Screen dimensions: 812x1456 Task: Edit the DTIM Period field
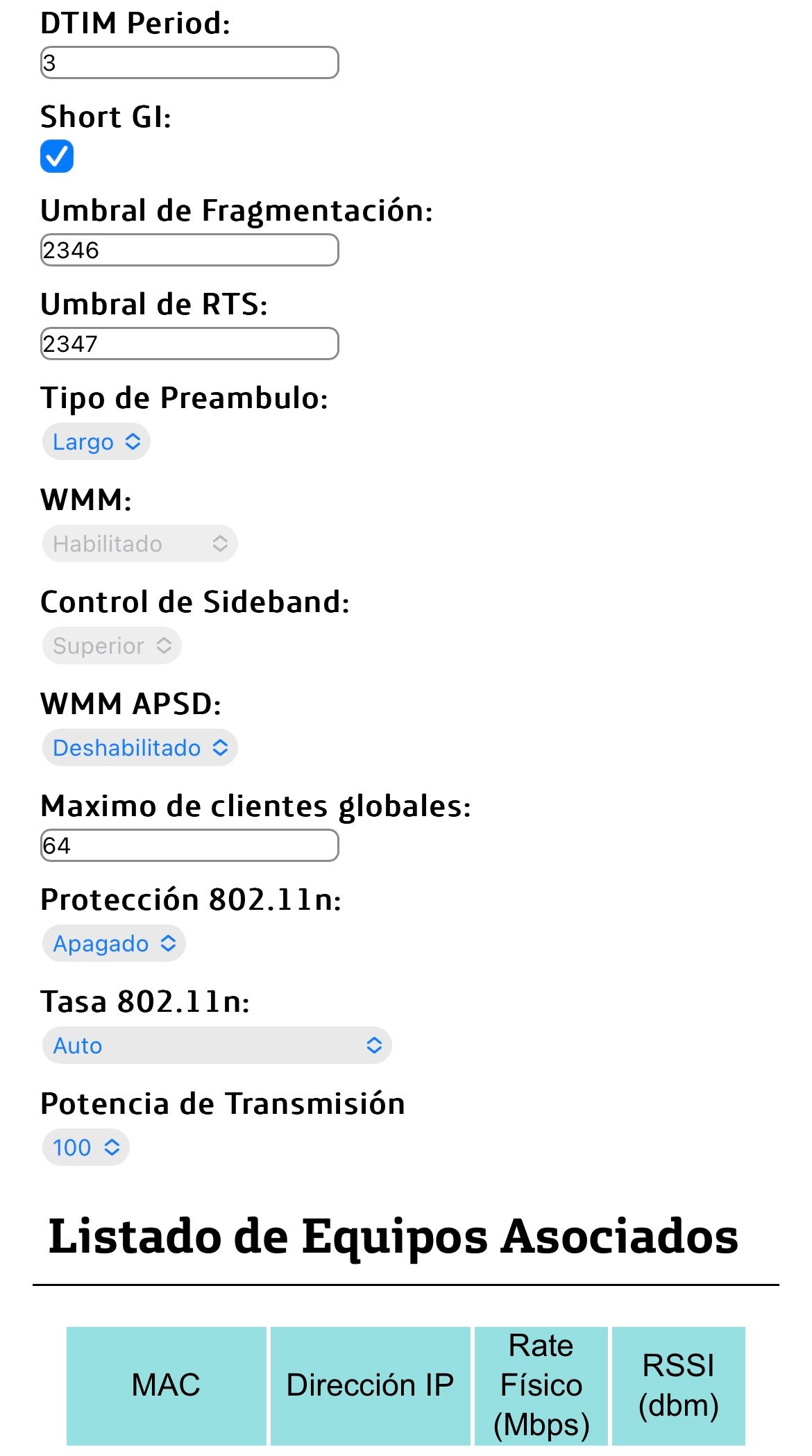(189, 62)
